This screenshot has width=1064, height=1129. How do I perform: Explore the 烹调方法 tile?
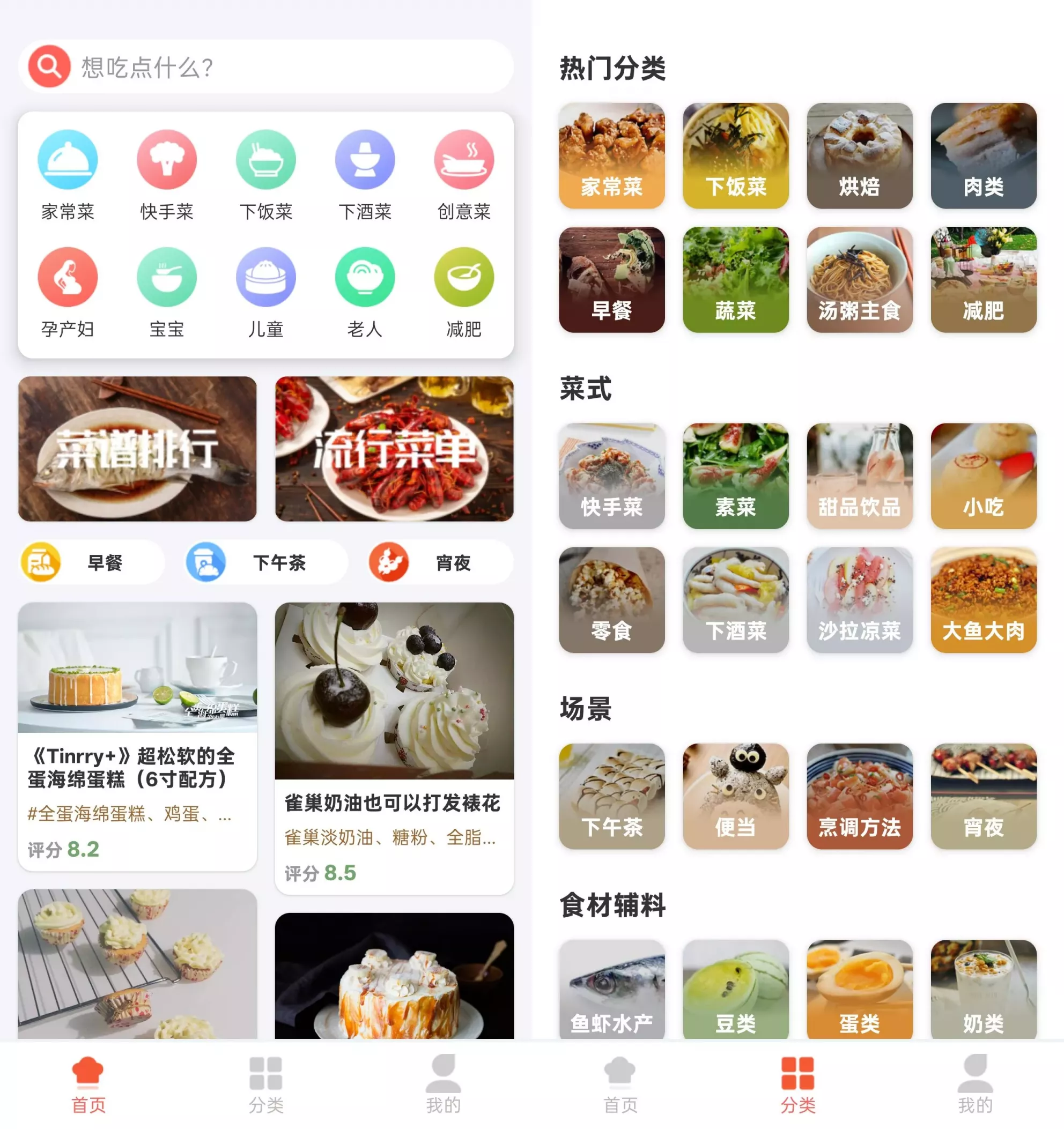tap(859, 796)
